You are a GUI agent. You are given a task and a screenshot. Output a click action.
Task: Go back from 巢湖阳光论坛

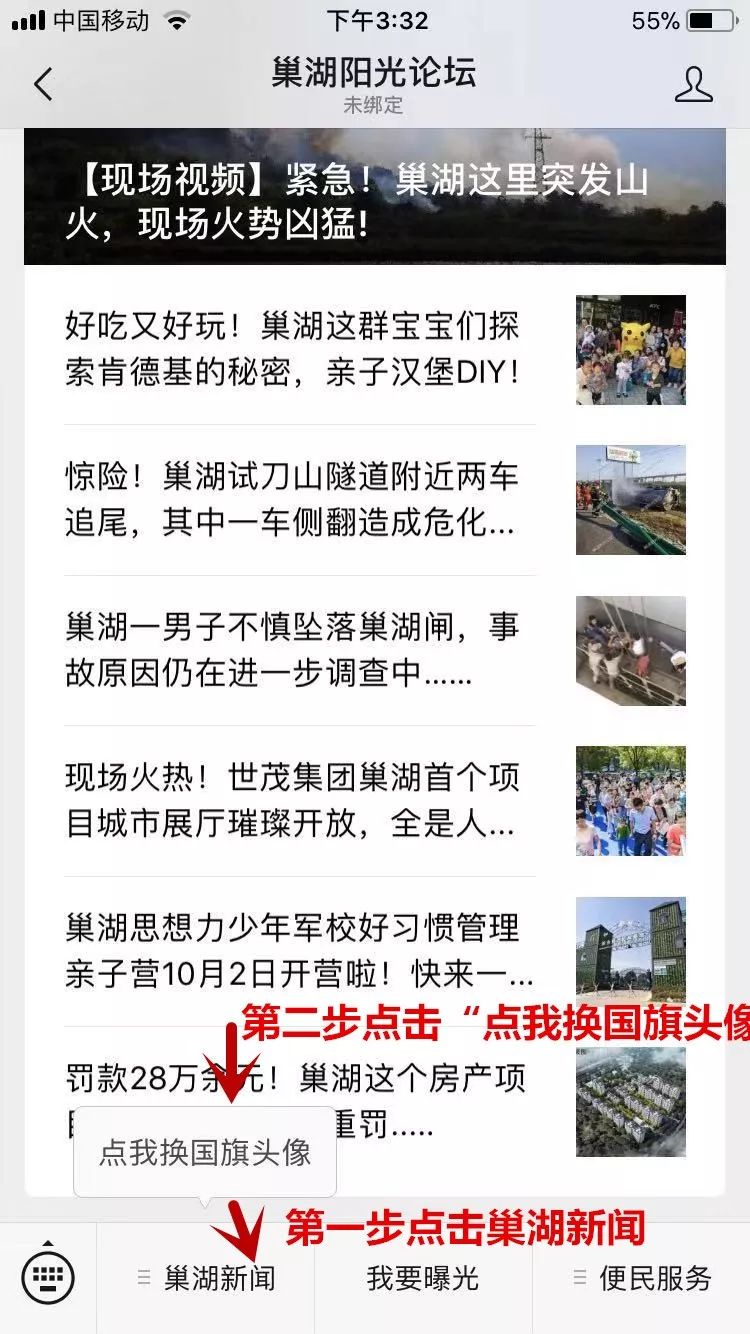(x=43, y=84)
